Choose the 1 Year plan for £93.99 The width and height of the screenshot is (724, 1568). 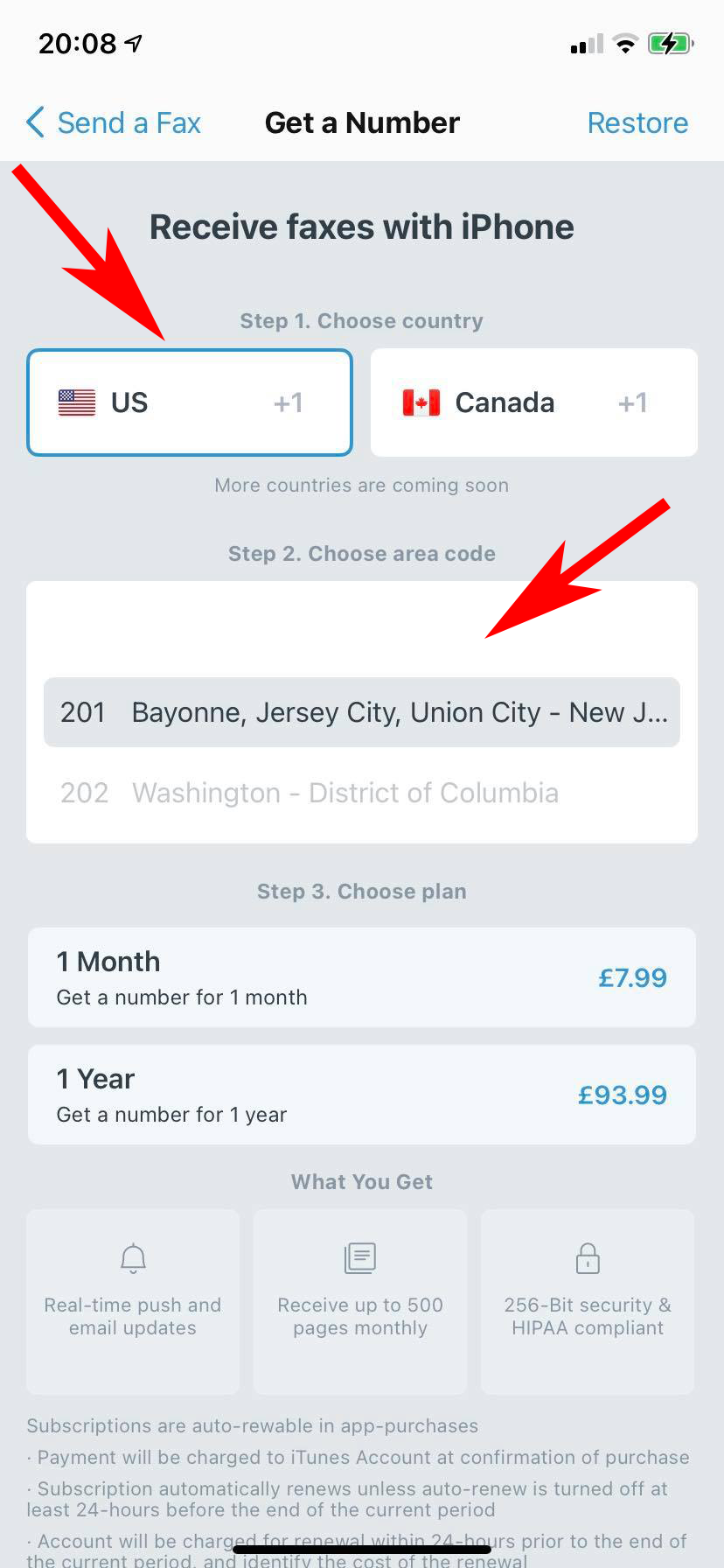point(362,1095)
